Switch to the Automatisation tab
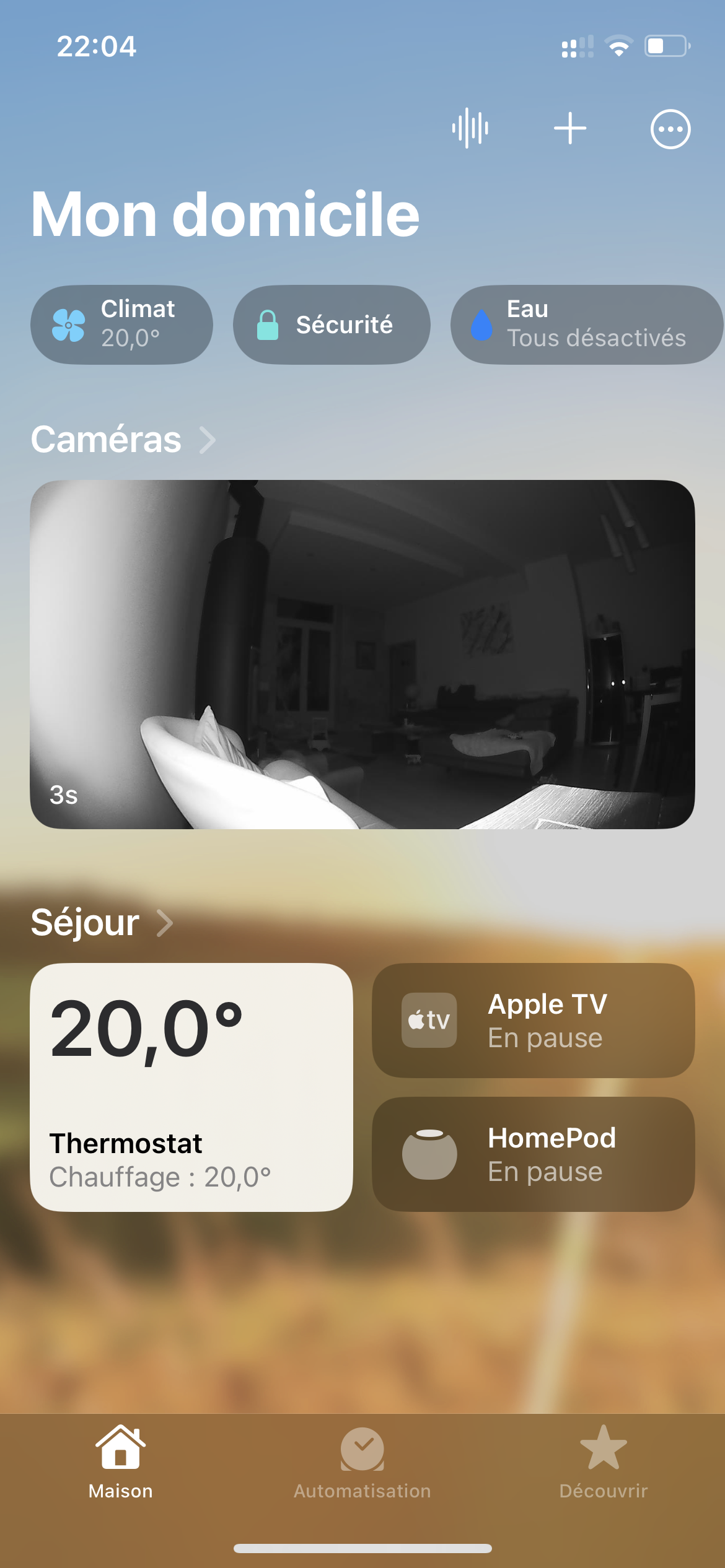Screen dimensions: 725x1568 coord(362,1463)
